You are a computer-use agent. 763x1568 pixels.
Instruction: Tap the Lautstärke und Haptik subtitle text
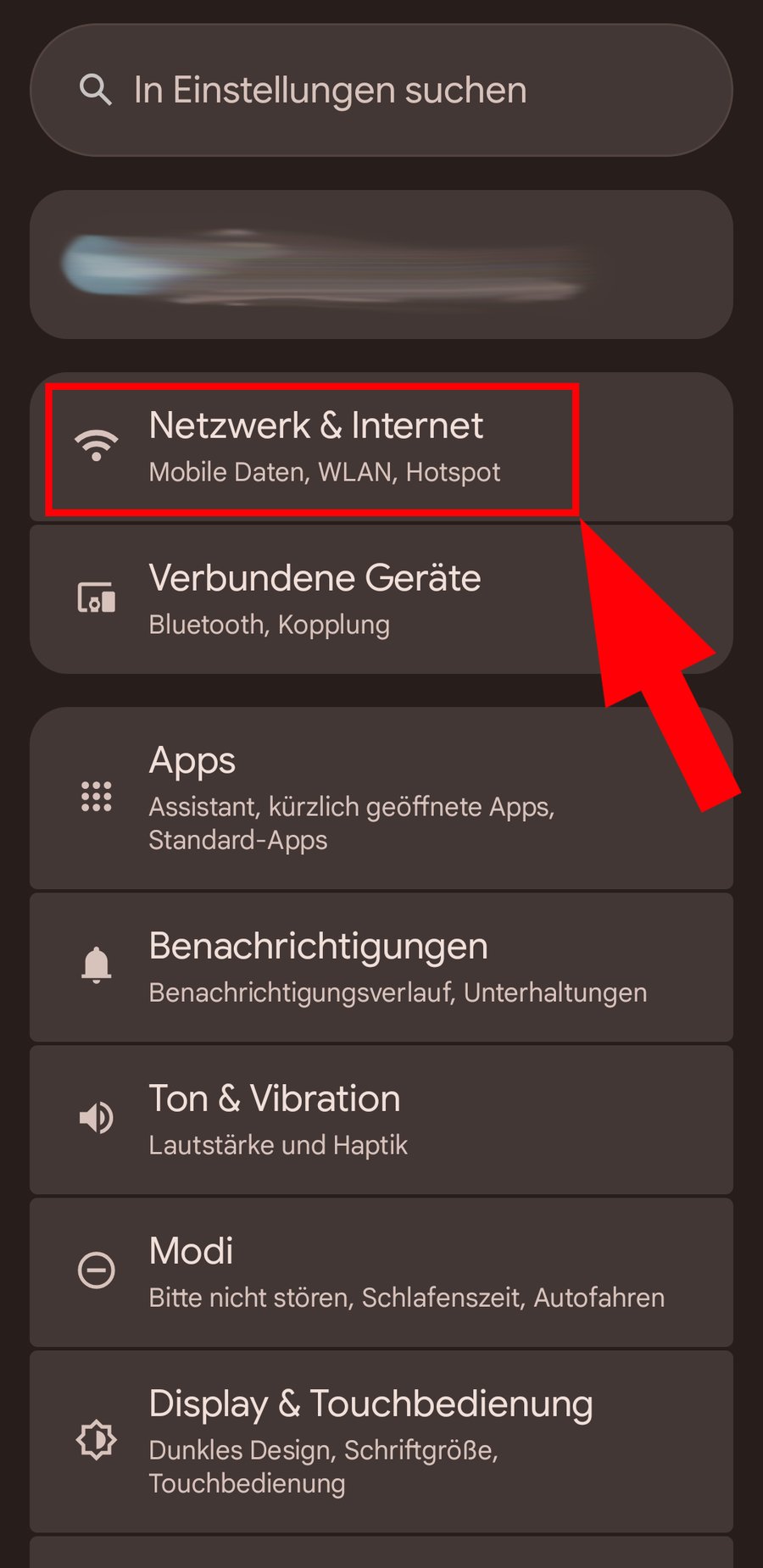click(x=278, y=1144)
